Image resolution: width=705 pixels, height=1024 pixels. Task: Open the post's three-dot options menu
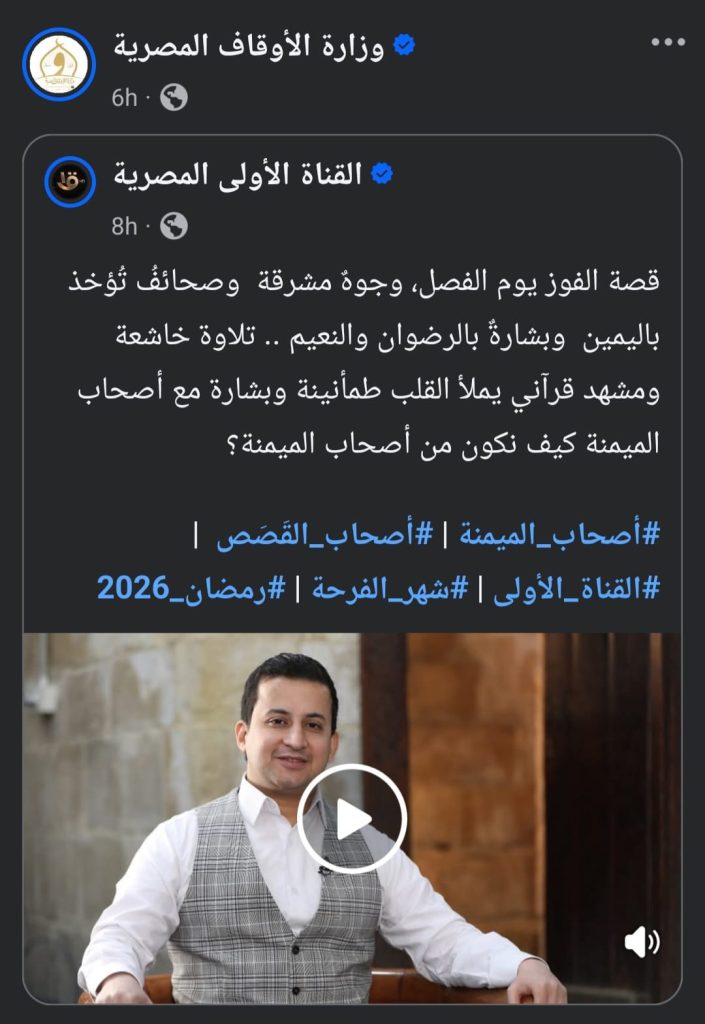pyautogui.click(x=667, y=43)
